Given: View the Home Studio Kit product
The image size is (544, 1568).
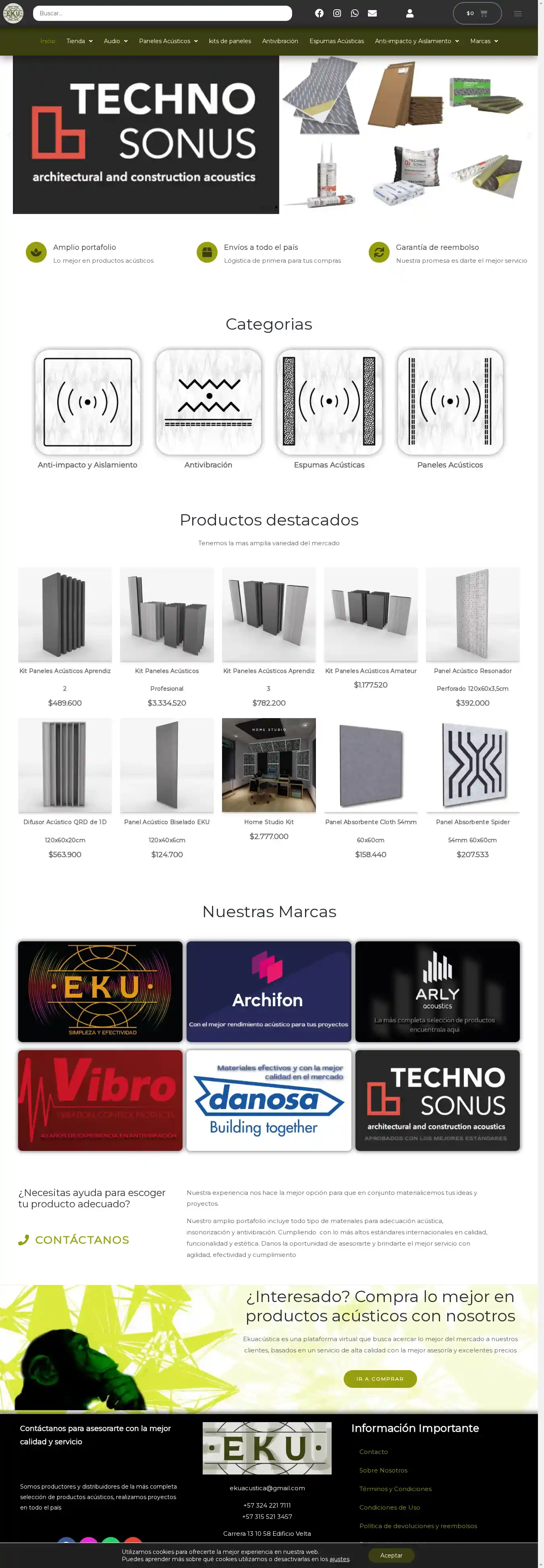Looking at the screenshot, I should point(268,765).
